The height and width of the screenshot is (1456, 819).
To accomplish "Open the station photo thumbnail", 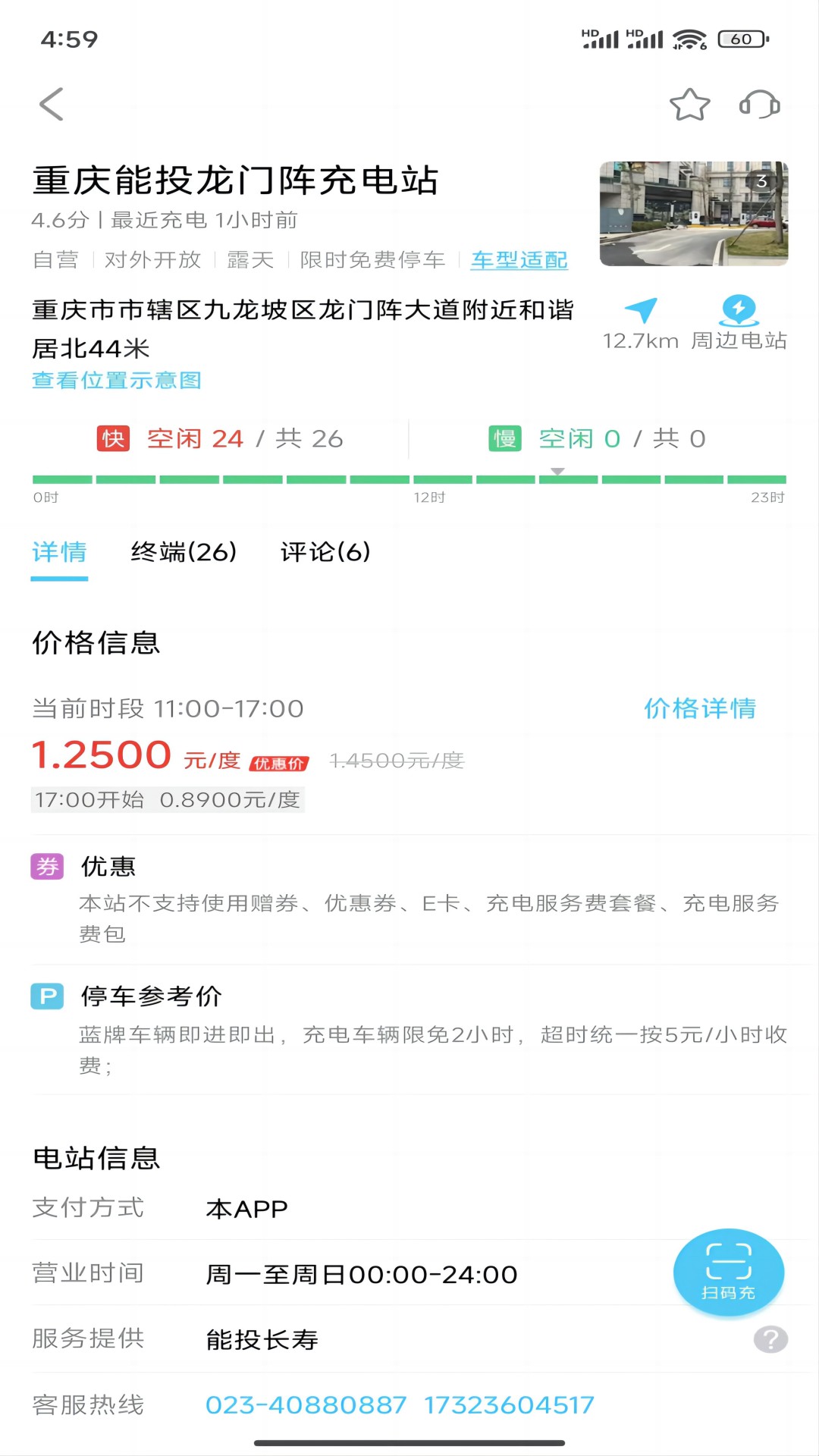I will point(692,214).
